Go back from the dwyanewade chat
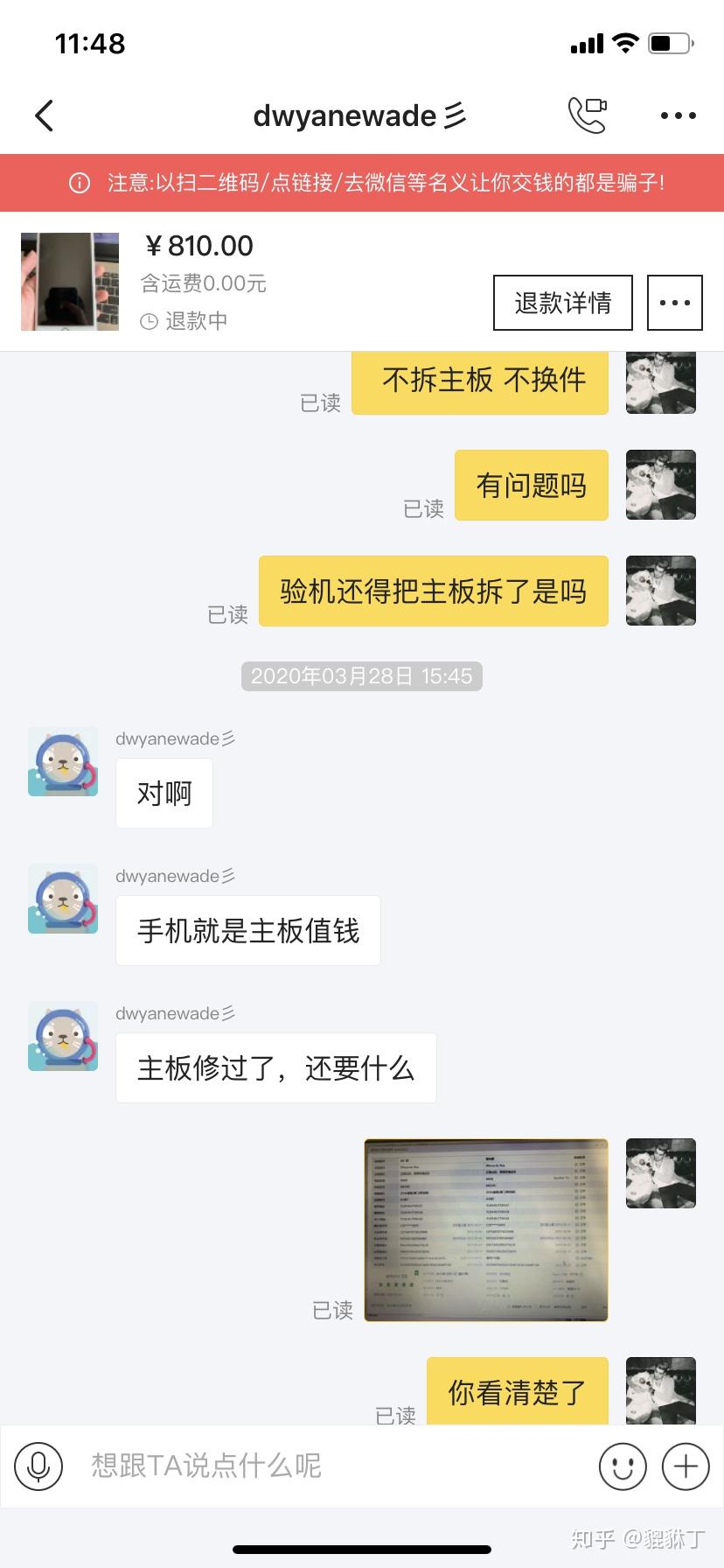This screenshot has height=1568, width=724. [x=44, y=115]
